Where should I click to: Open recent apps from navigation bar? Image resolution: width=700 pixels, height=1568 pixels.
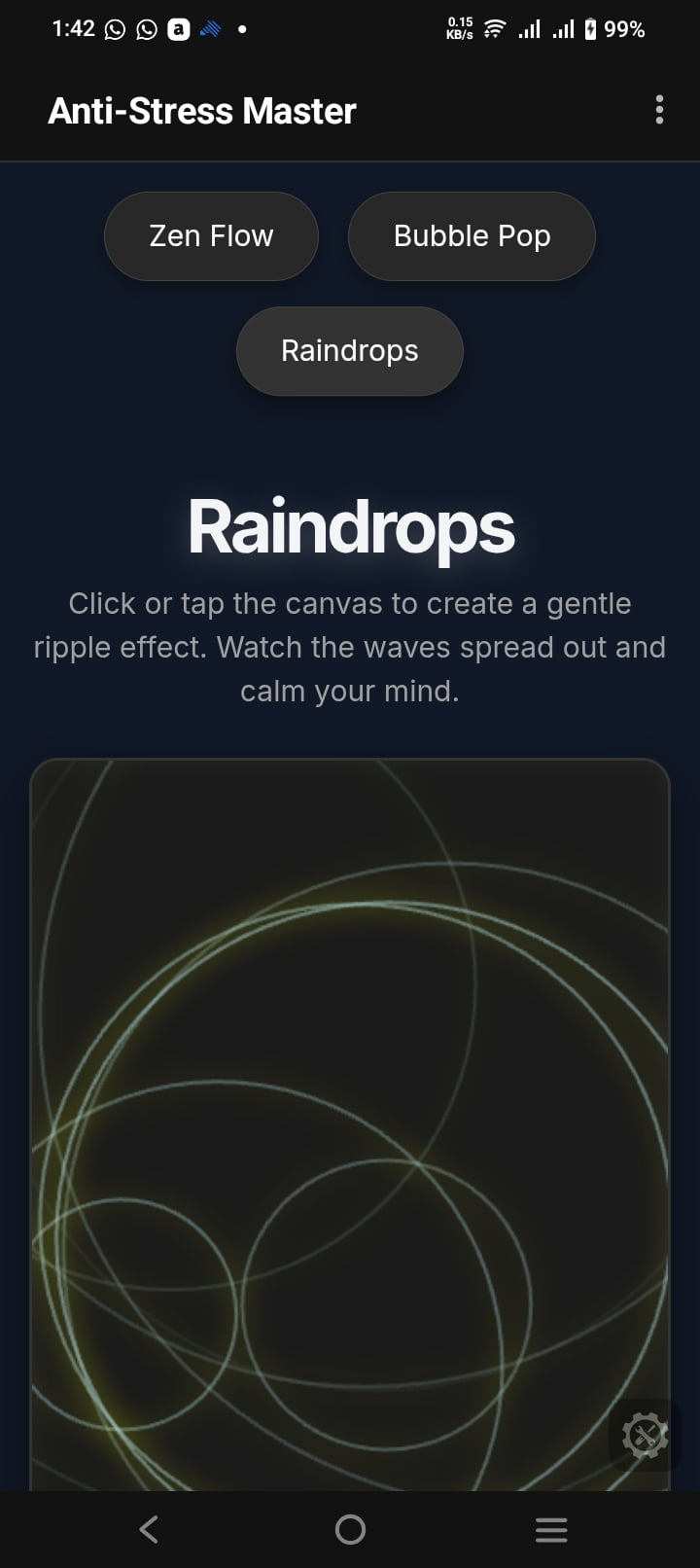coord(551,1529)
